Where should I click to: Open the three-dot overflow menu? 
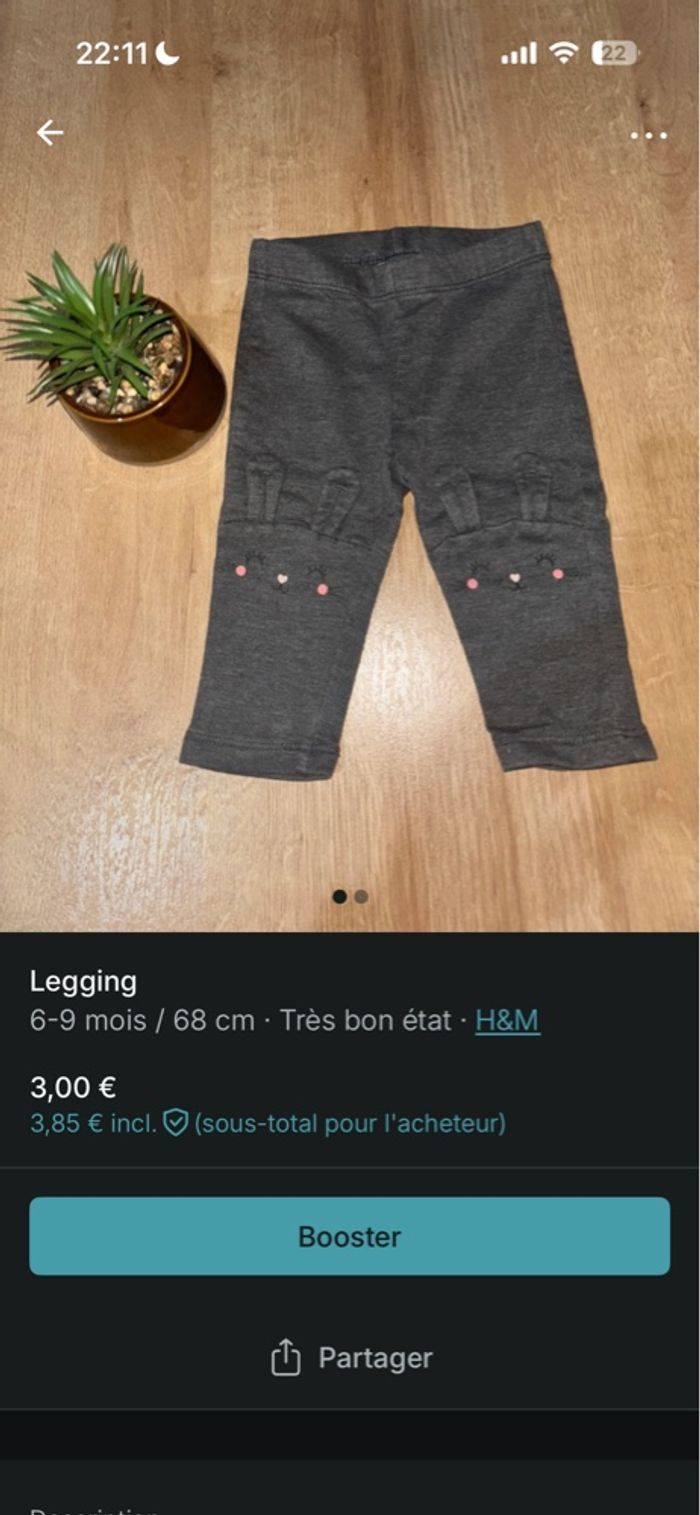648,135
